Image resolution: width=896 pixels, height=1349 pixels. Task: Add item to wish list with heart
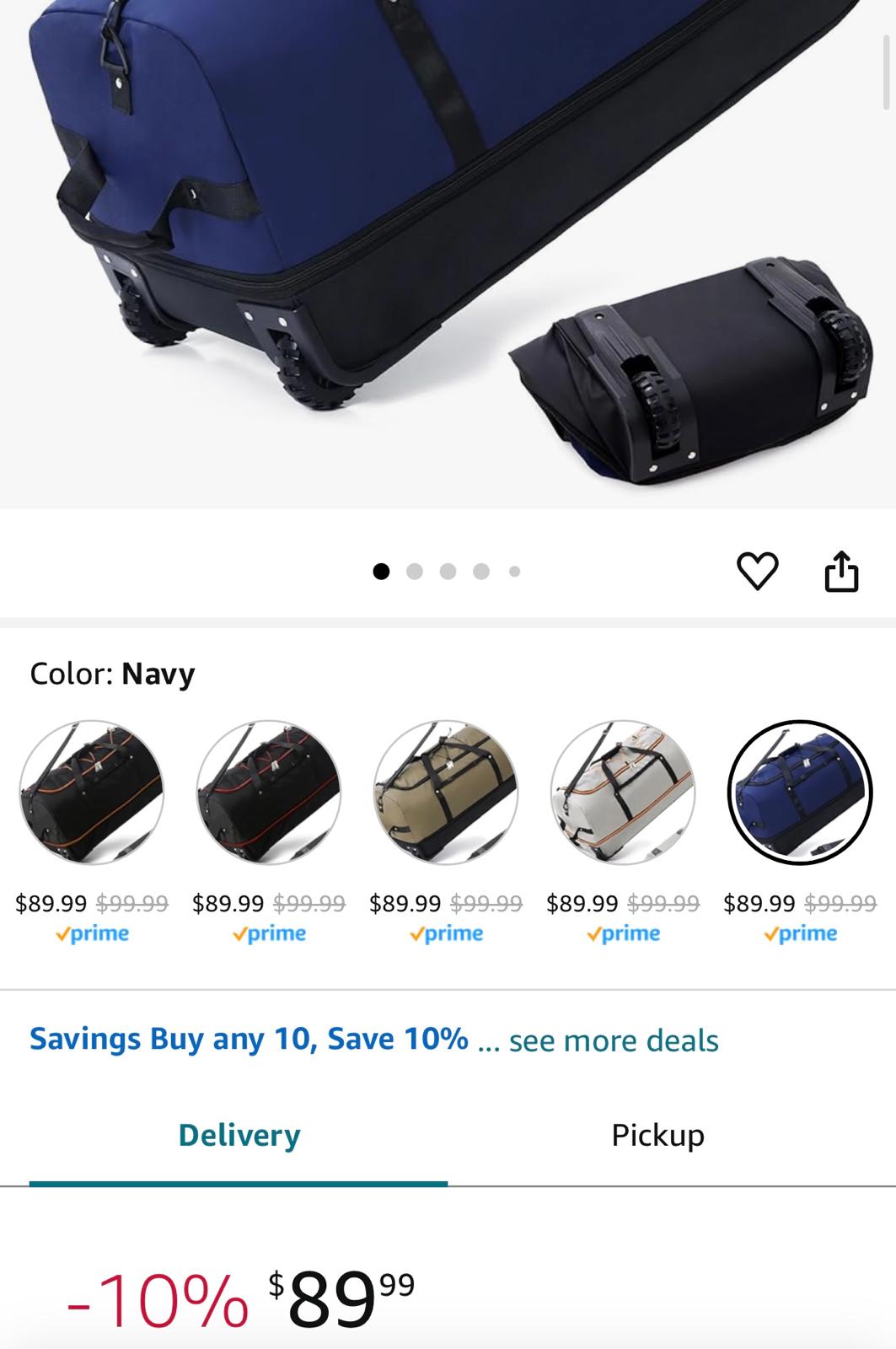click(757, 572)
